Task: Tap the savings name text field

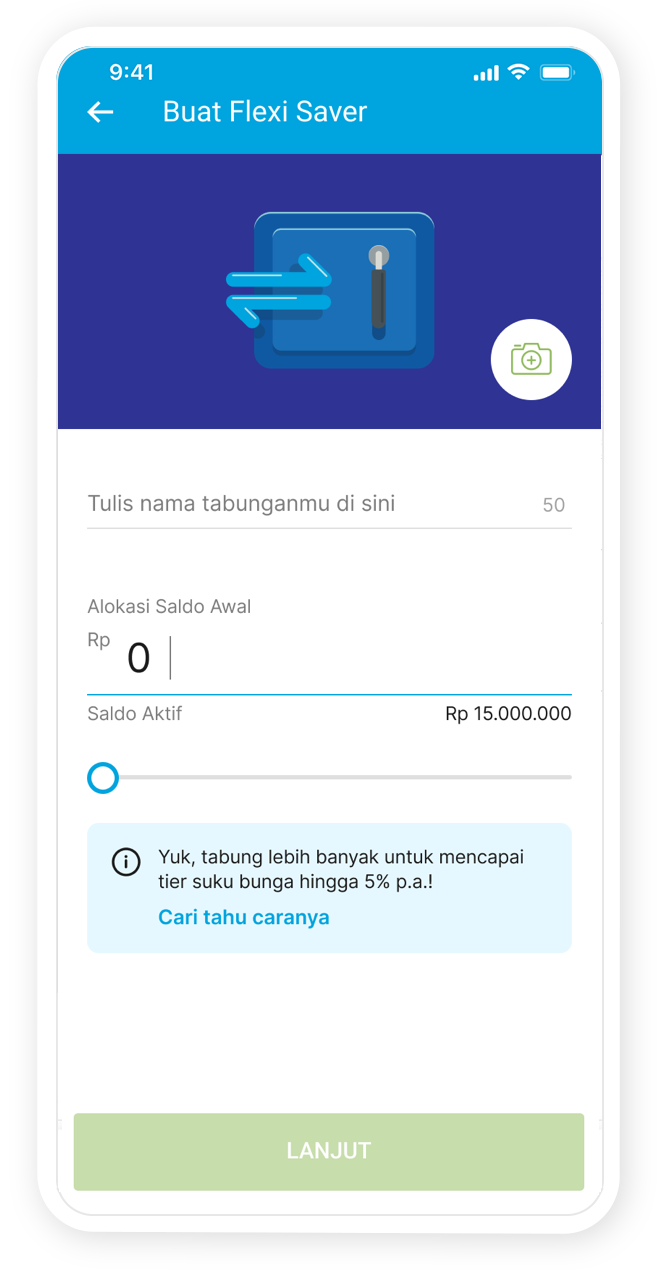Action: 310,504
